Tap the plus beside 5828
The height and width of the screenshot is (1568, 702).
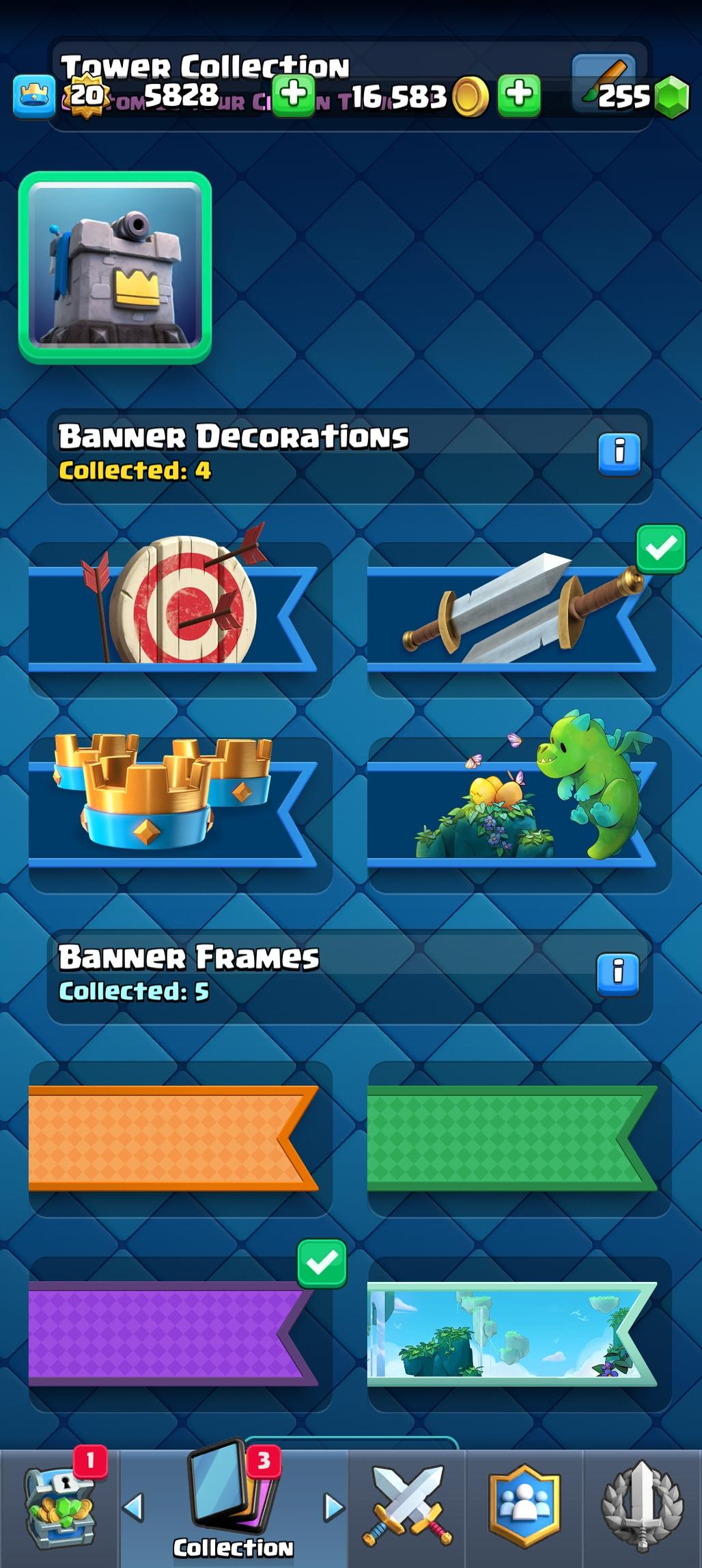pyautogui.click(x=293, y=95)
